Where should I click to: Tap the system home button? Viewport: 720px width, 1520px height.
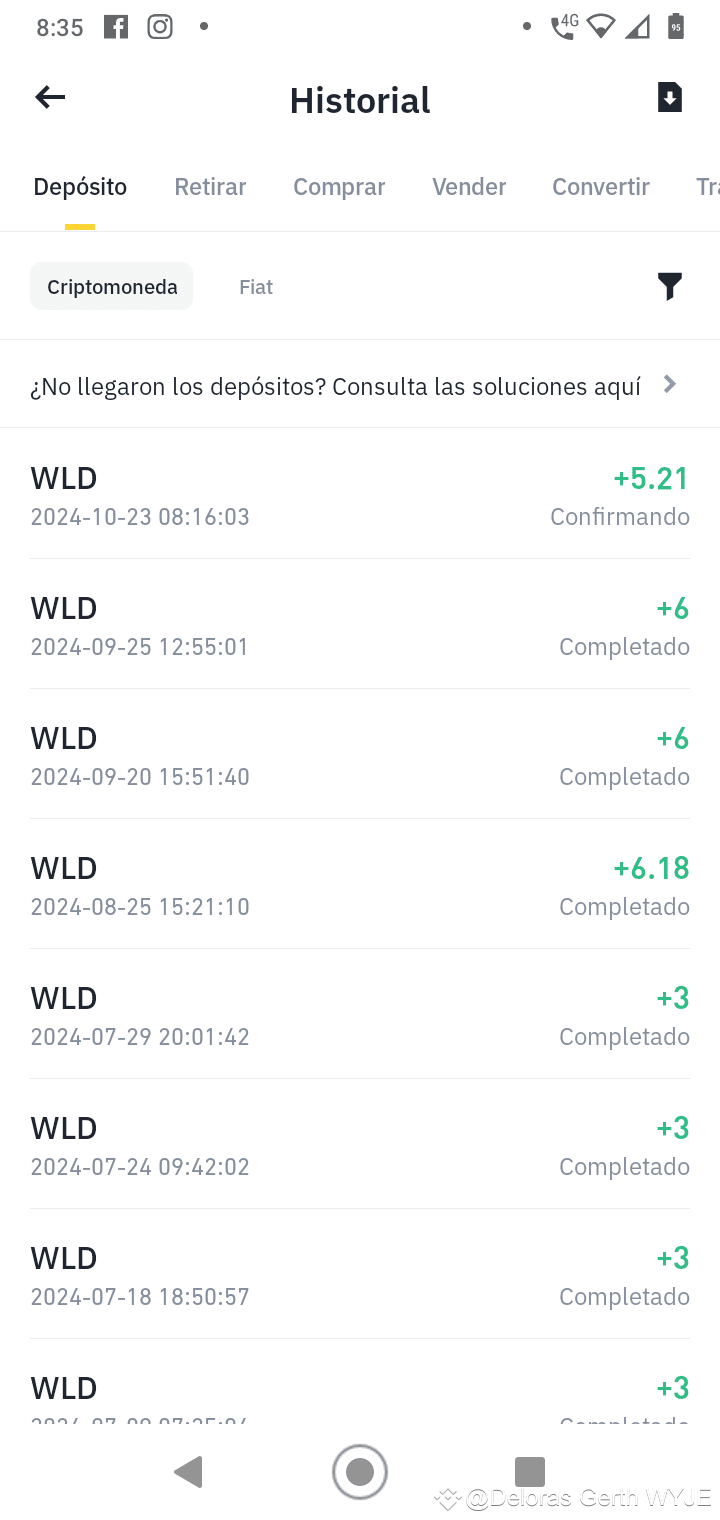click(360, 1471)
